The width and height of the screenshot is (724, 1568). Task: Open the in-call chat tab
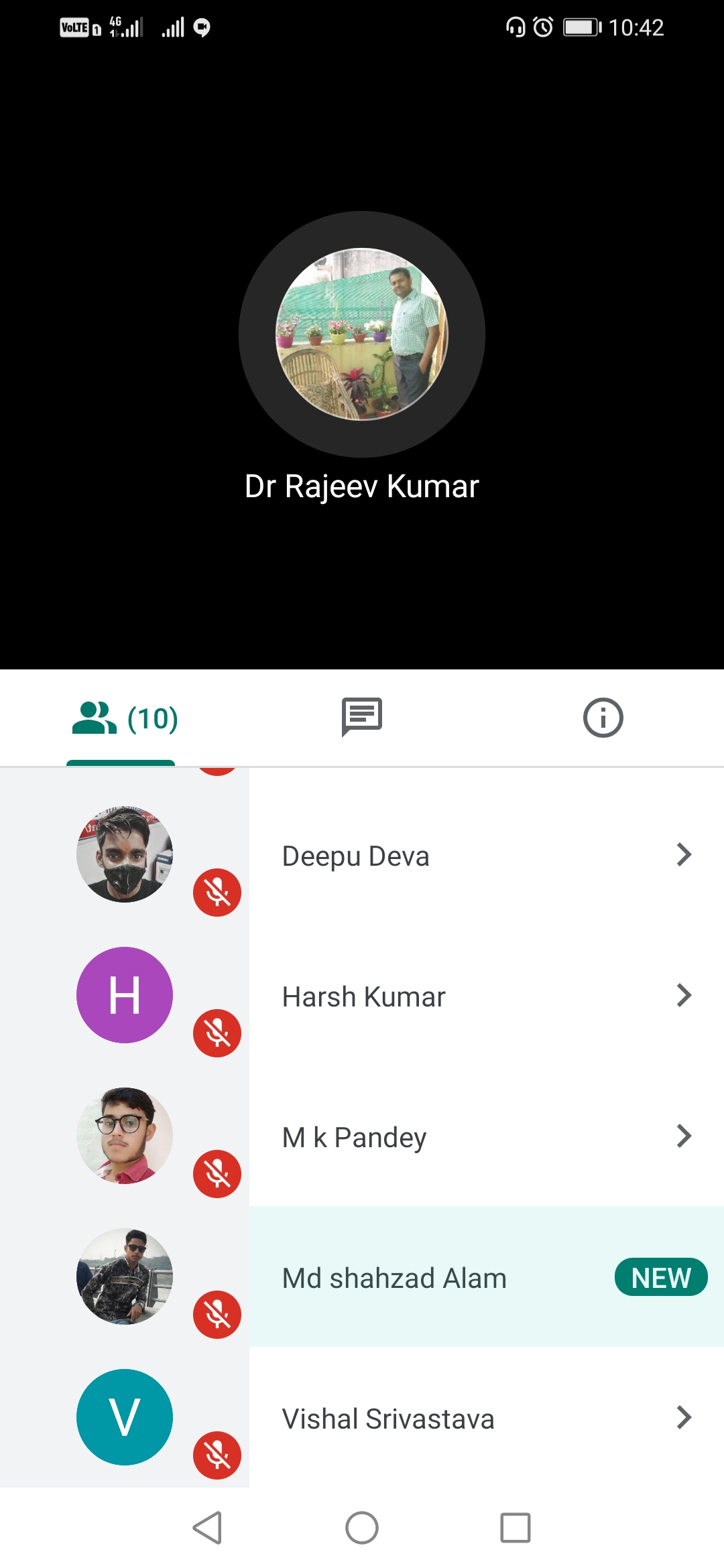click(x=362, y=717)
